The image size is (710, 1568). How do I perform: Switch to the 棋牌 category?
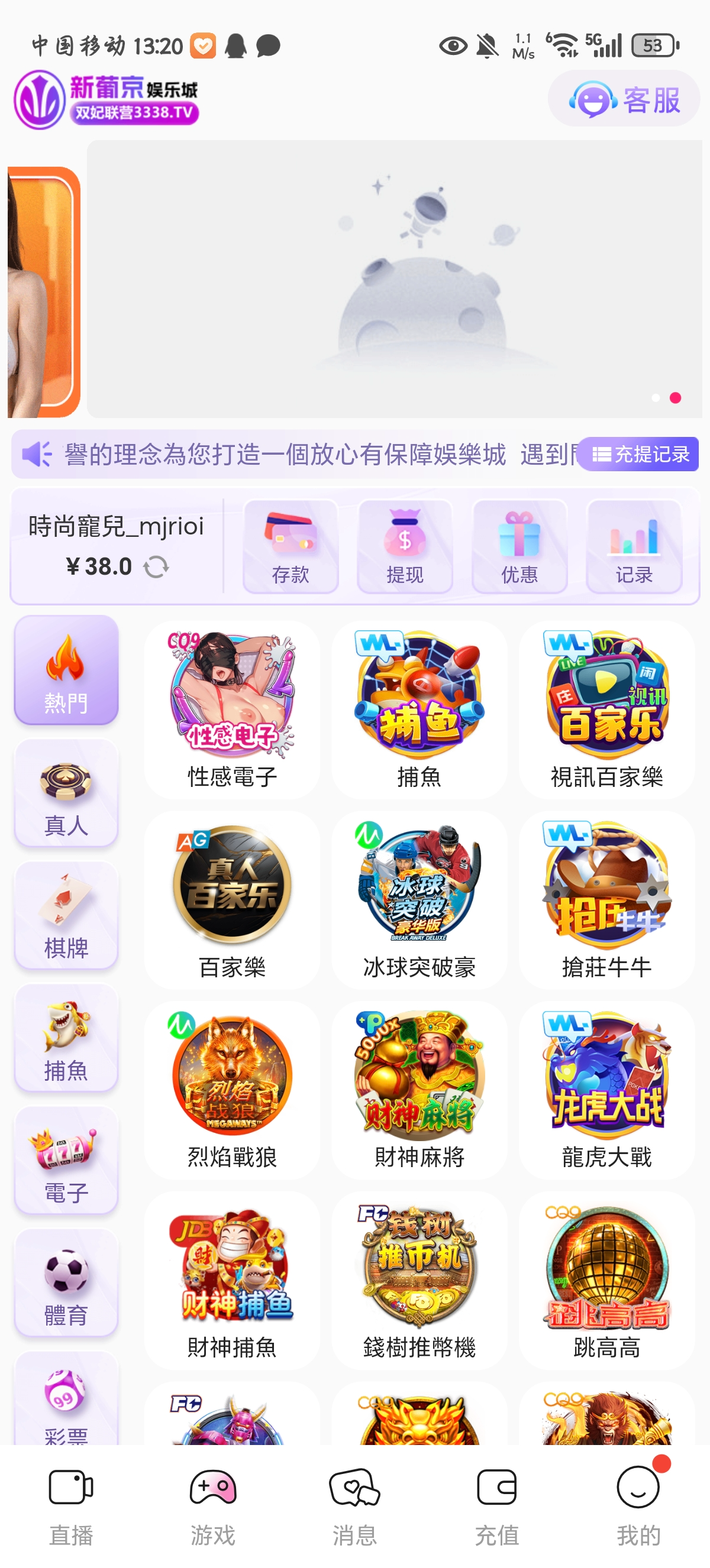[x=66, y=915]
